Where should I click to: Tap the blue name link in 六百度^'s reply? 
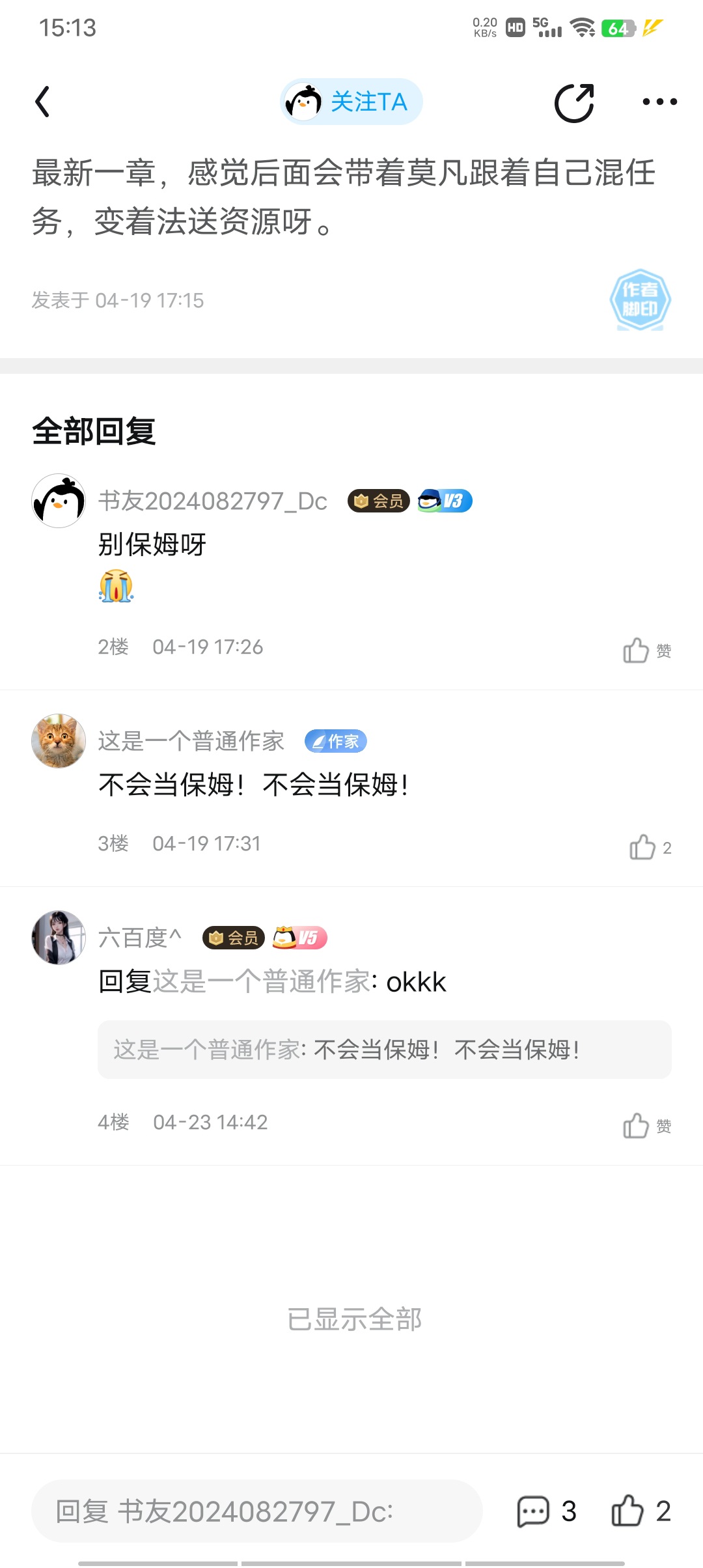coord(262,982)
